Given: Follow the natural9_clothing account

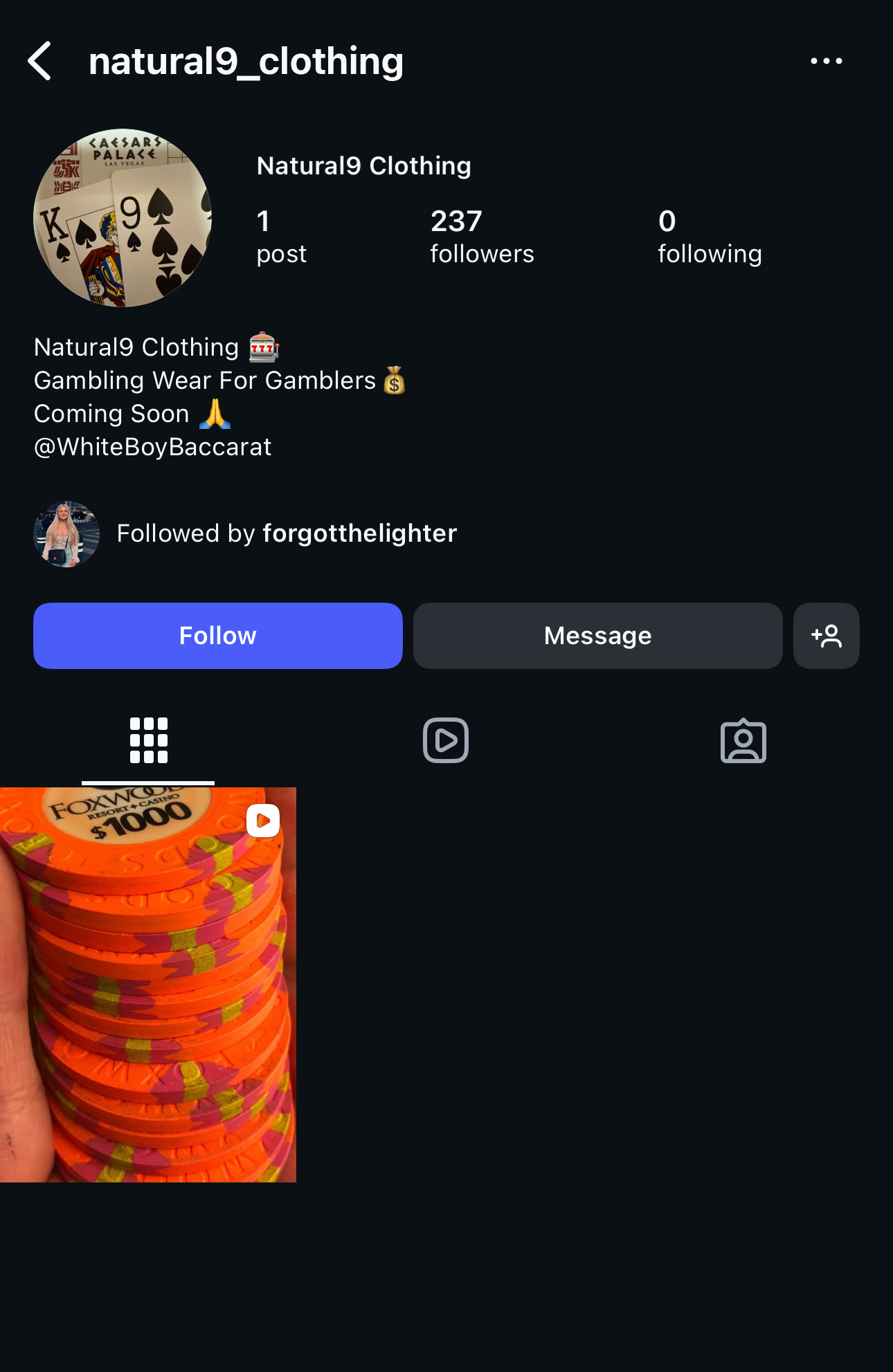Looking at the screenshot, I should click(217, 636).
